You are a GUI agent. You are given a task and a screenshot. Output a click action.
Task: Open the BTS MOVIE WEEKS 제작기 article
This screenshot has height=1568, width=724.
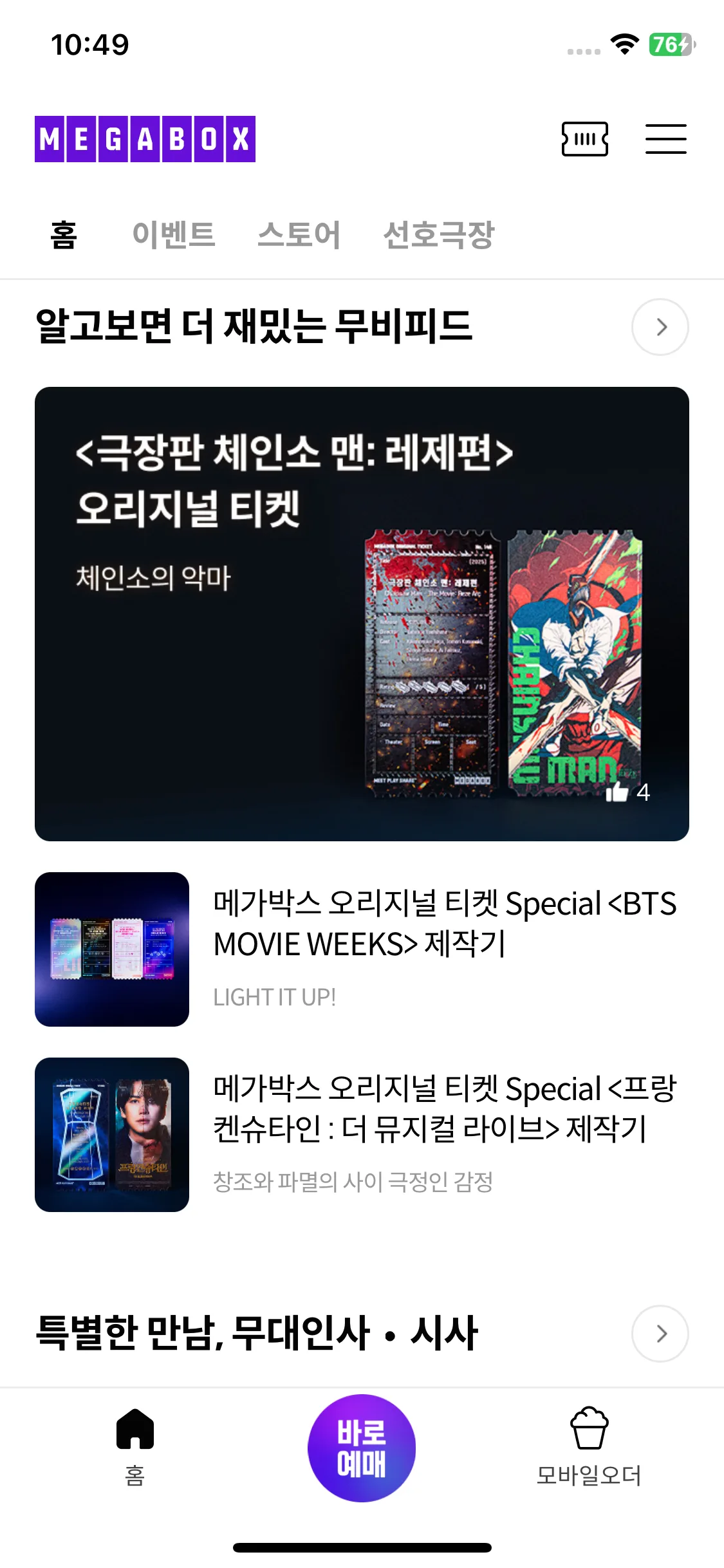(x=362, y=949)
